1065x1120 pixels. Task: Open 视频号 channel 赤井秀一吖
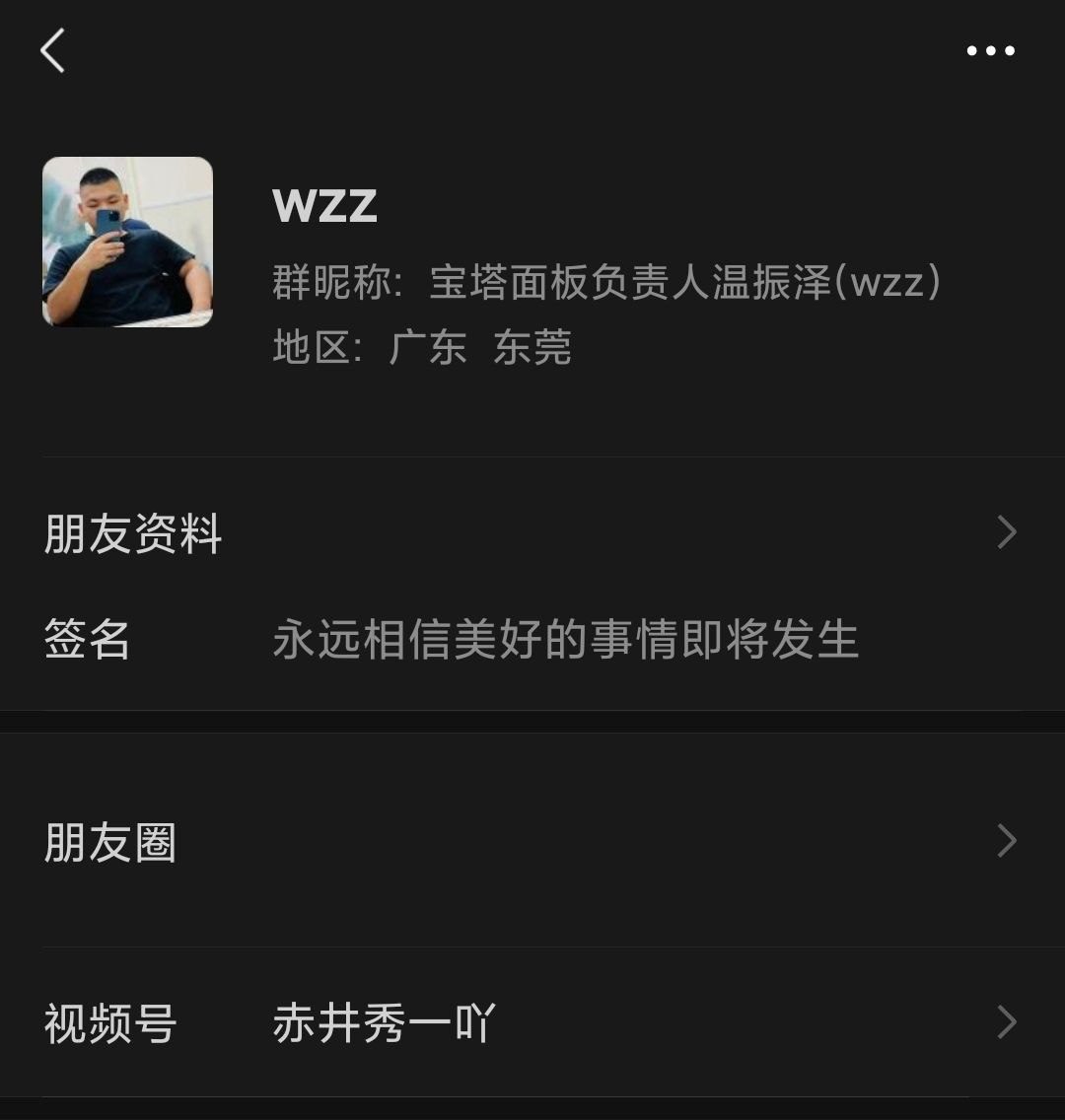tap(531, 1022)
